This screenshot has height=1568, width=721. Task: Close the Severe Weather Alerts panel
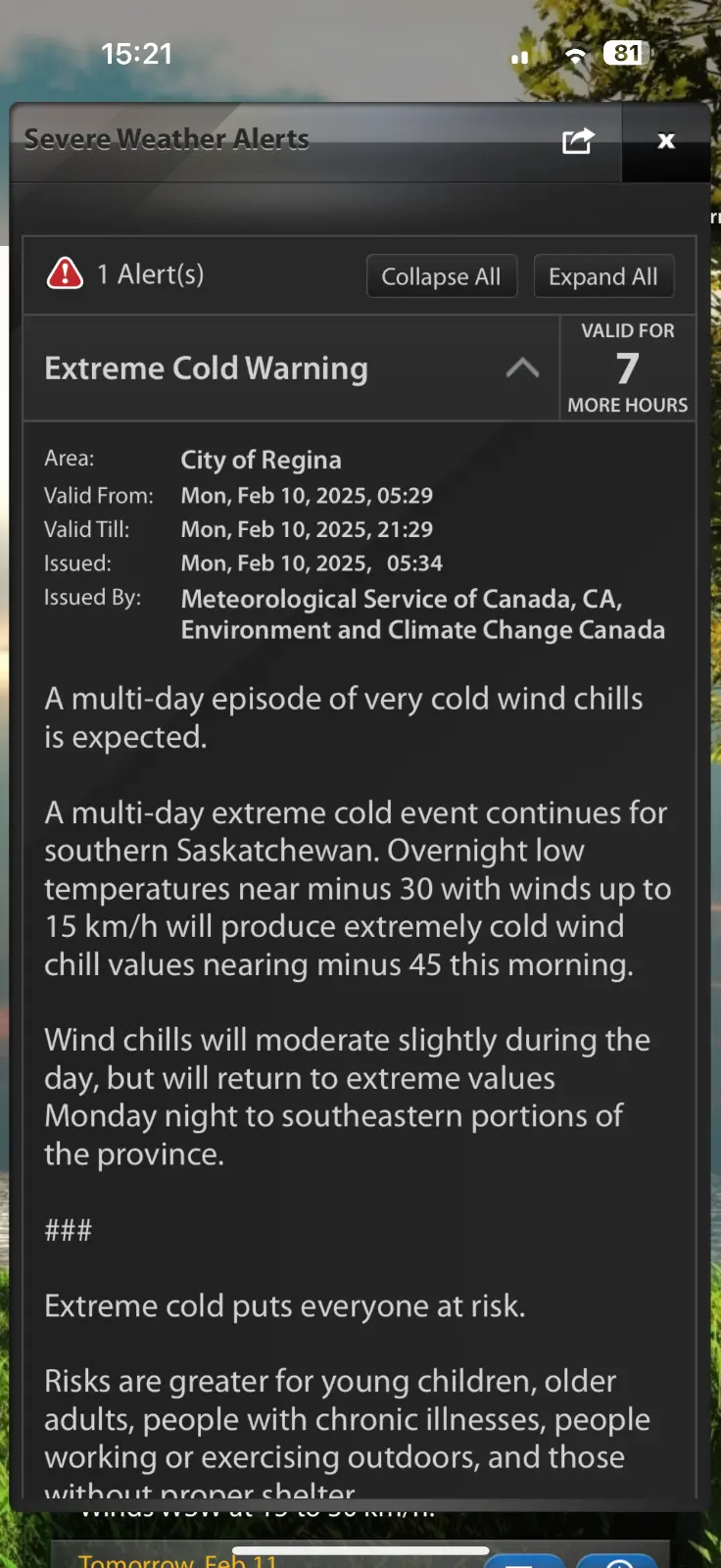[x=666, y=141]
